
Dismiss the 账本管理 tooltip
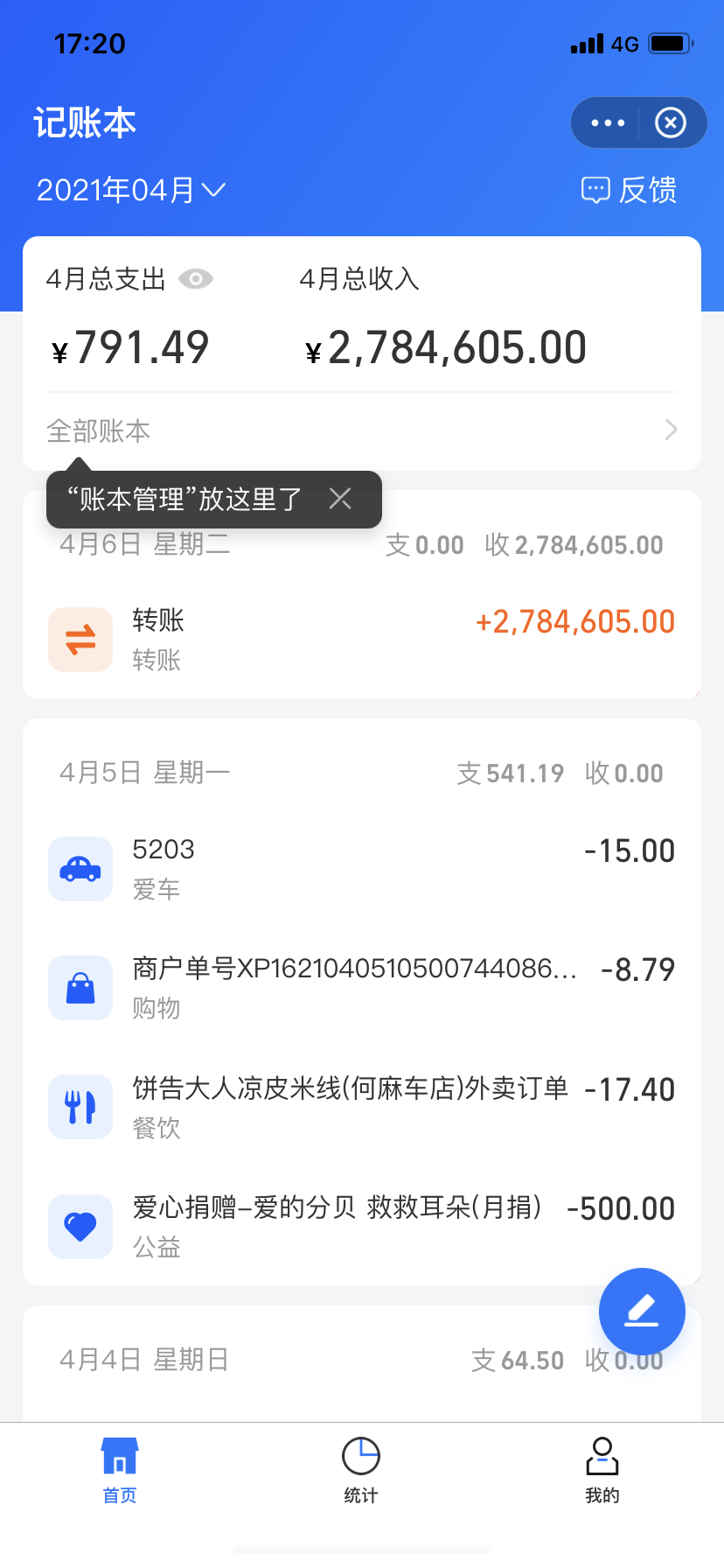click(x=340, y=499)
